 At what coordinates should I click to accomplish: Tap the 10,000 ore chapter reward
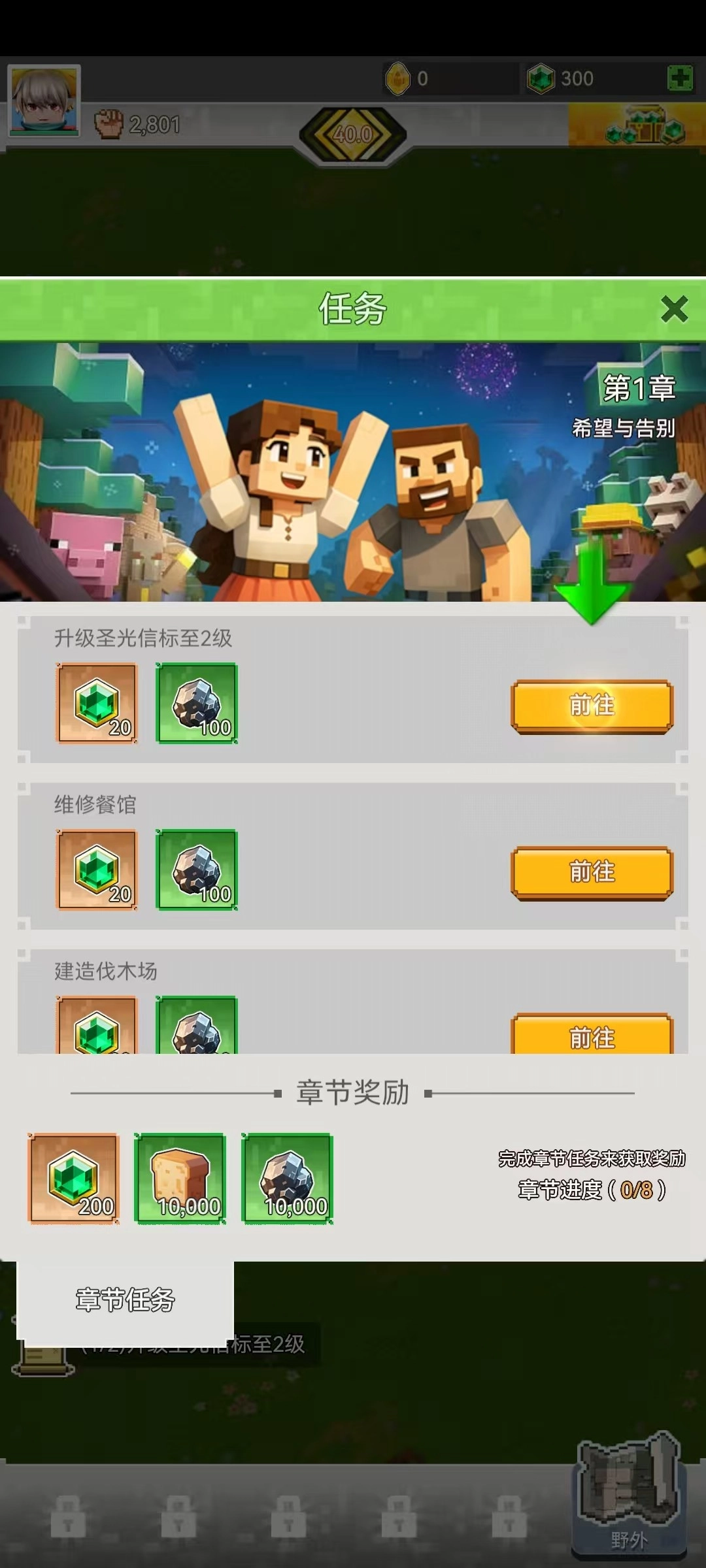[x=288, y=1178]
